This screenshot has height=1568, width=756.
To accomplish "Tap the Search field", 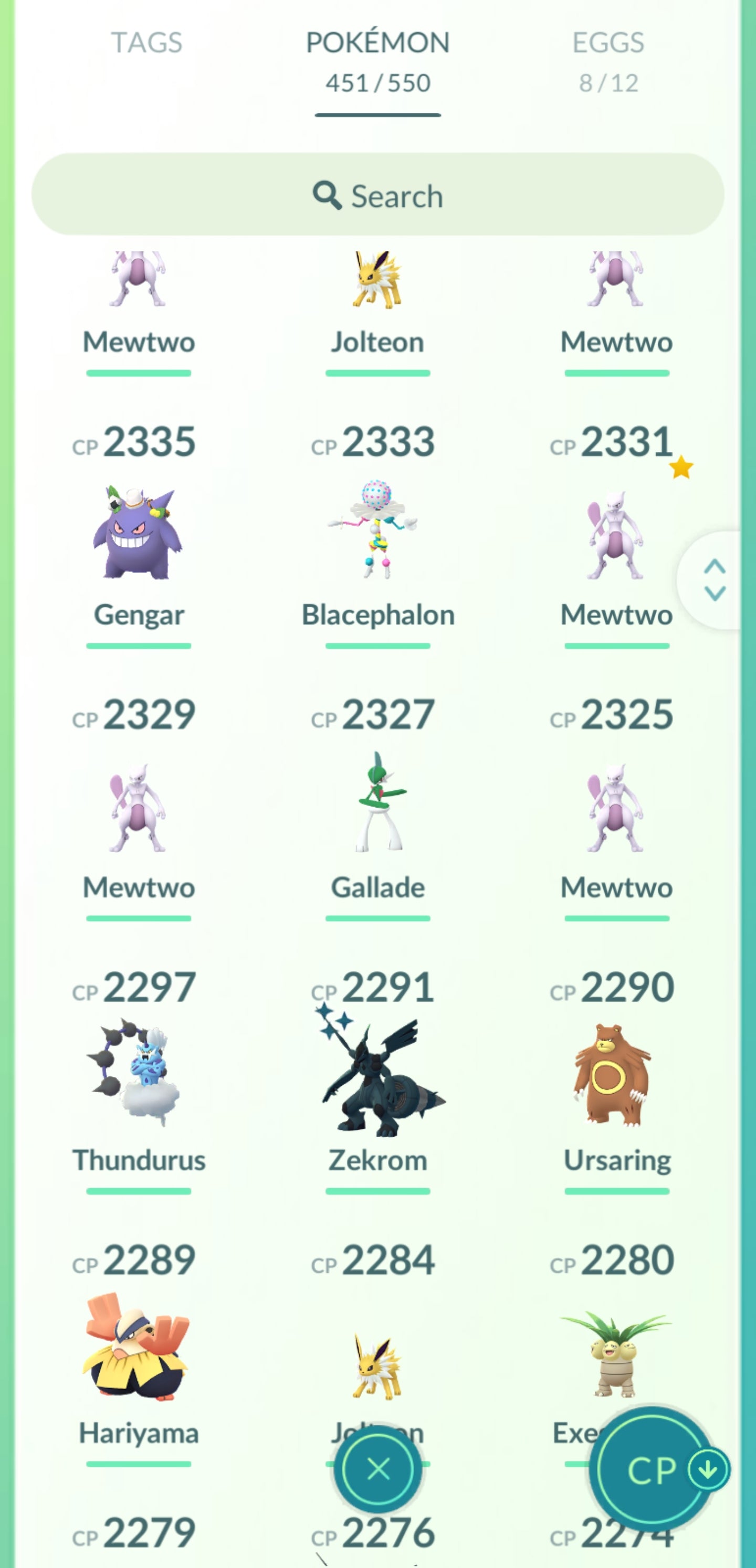I will click(x=377, y=195).
